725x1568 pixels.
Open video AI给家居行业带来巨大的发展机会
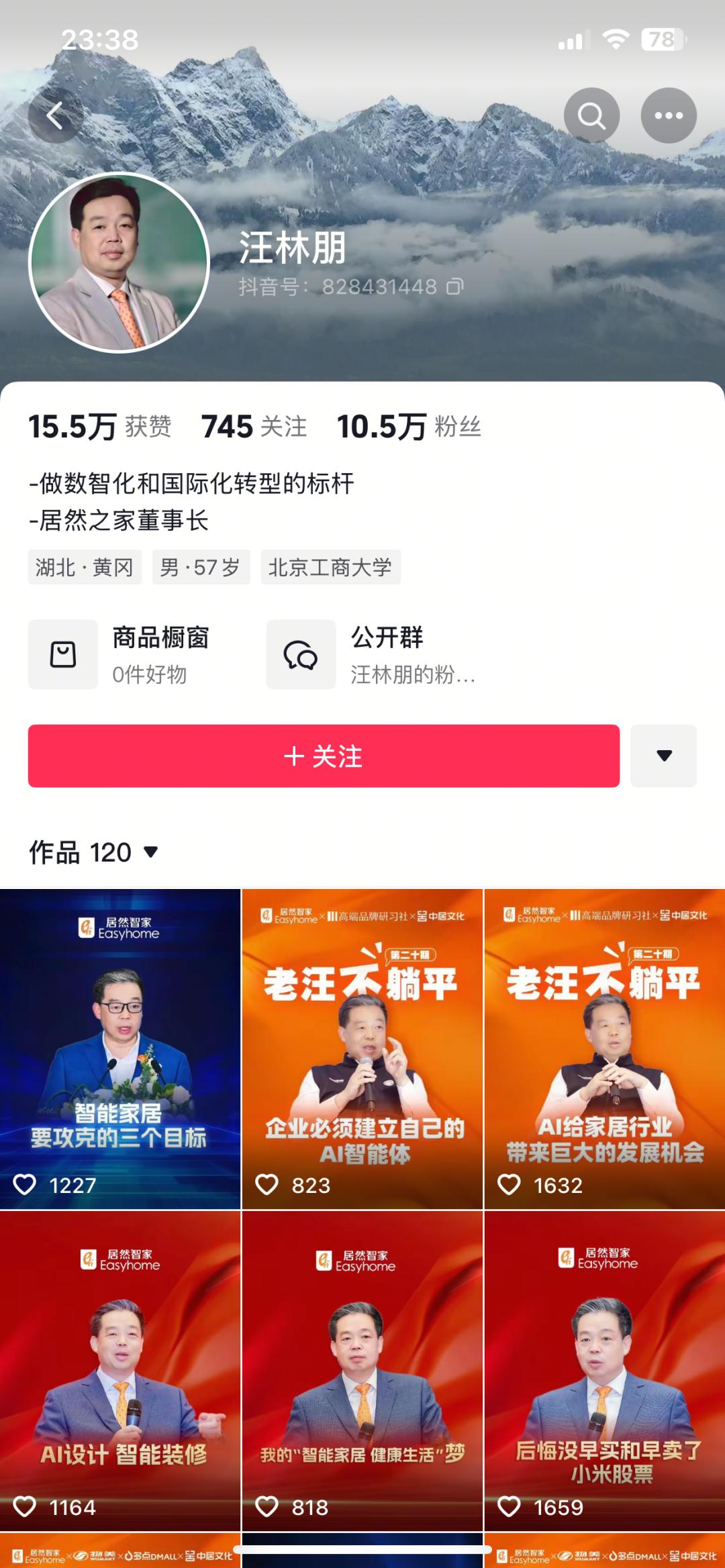tap(604, 1049)
